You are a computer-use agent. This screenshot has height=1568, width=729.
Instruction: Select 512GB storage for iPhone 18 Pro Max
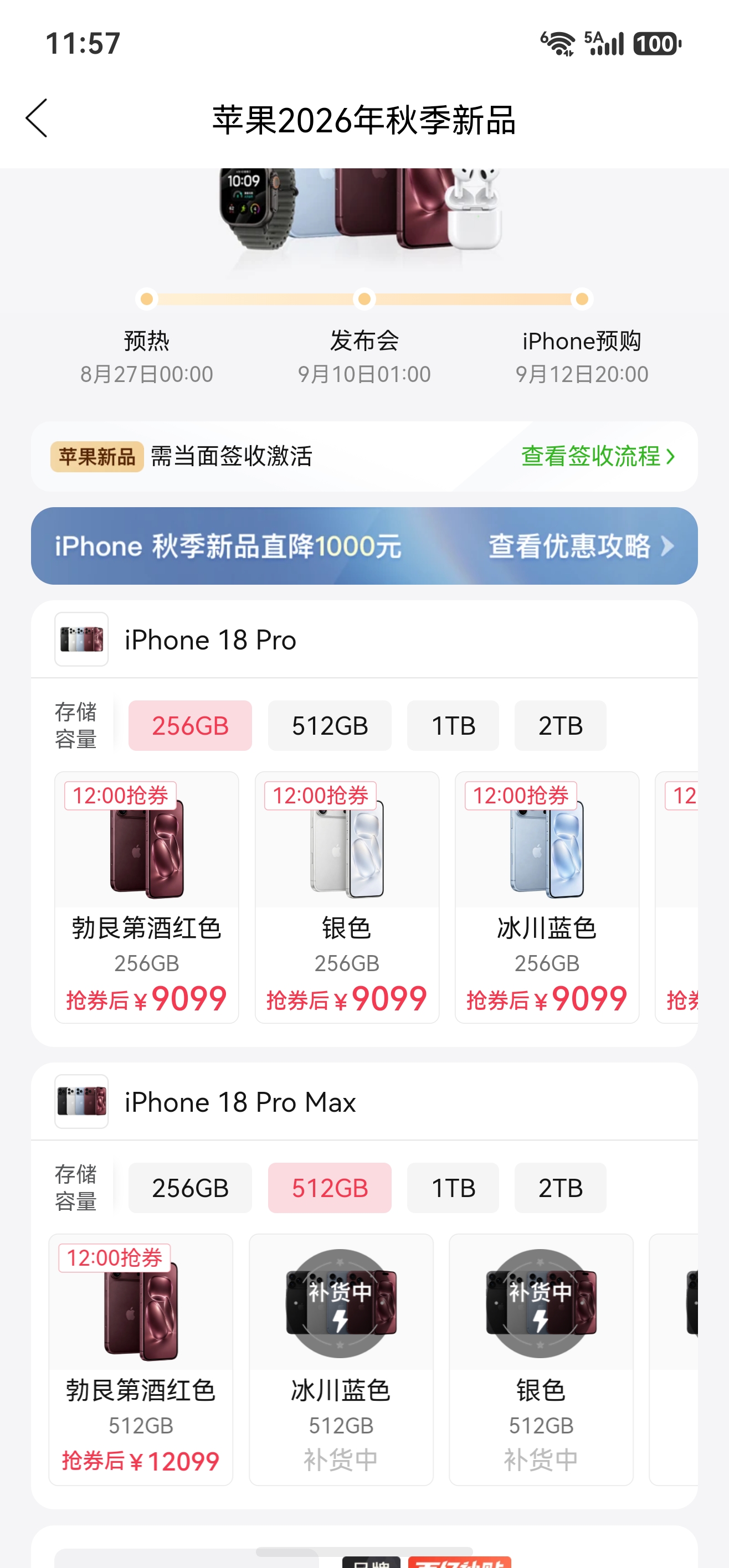tap(330, 1188)
